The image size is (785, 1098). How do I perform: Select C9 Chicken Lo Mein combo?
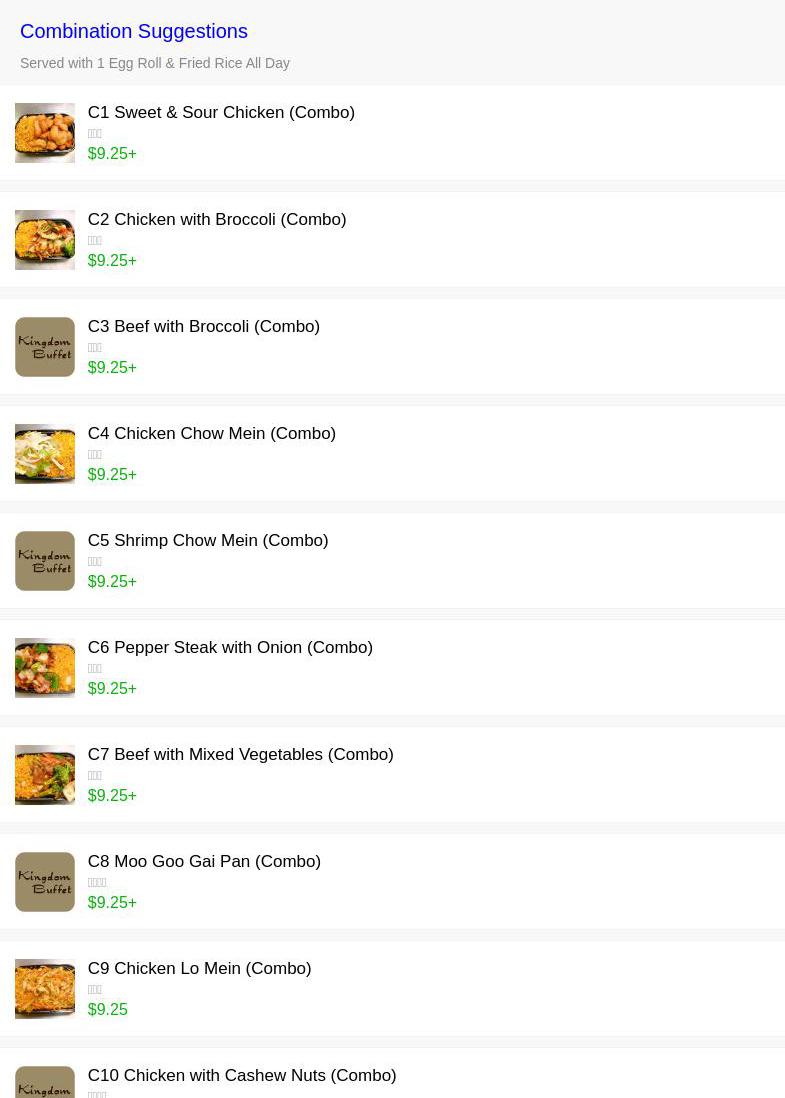point(199,969)
